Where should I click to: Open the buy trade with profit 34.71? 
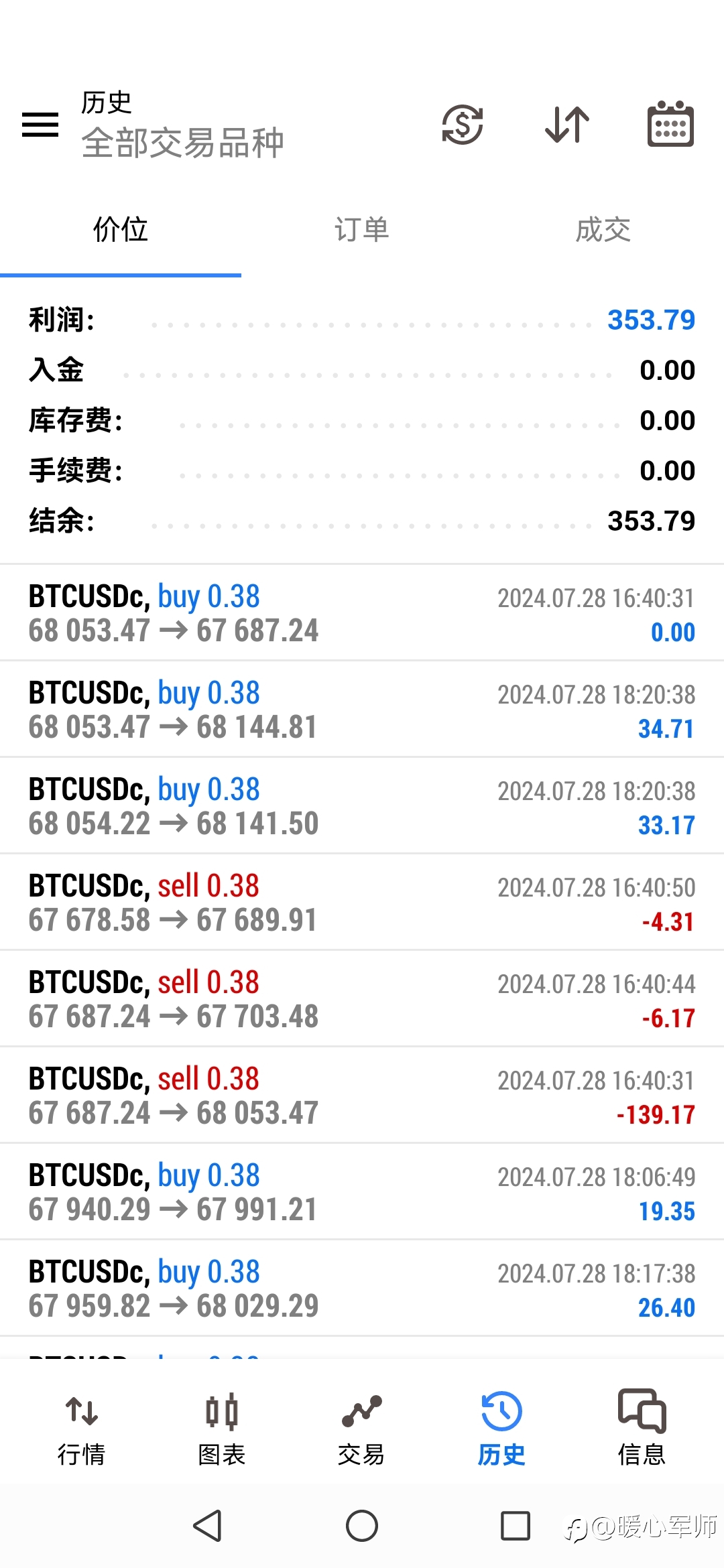(x=362, y=710)
